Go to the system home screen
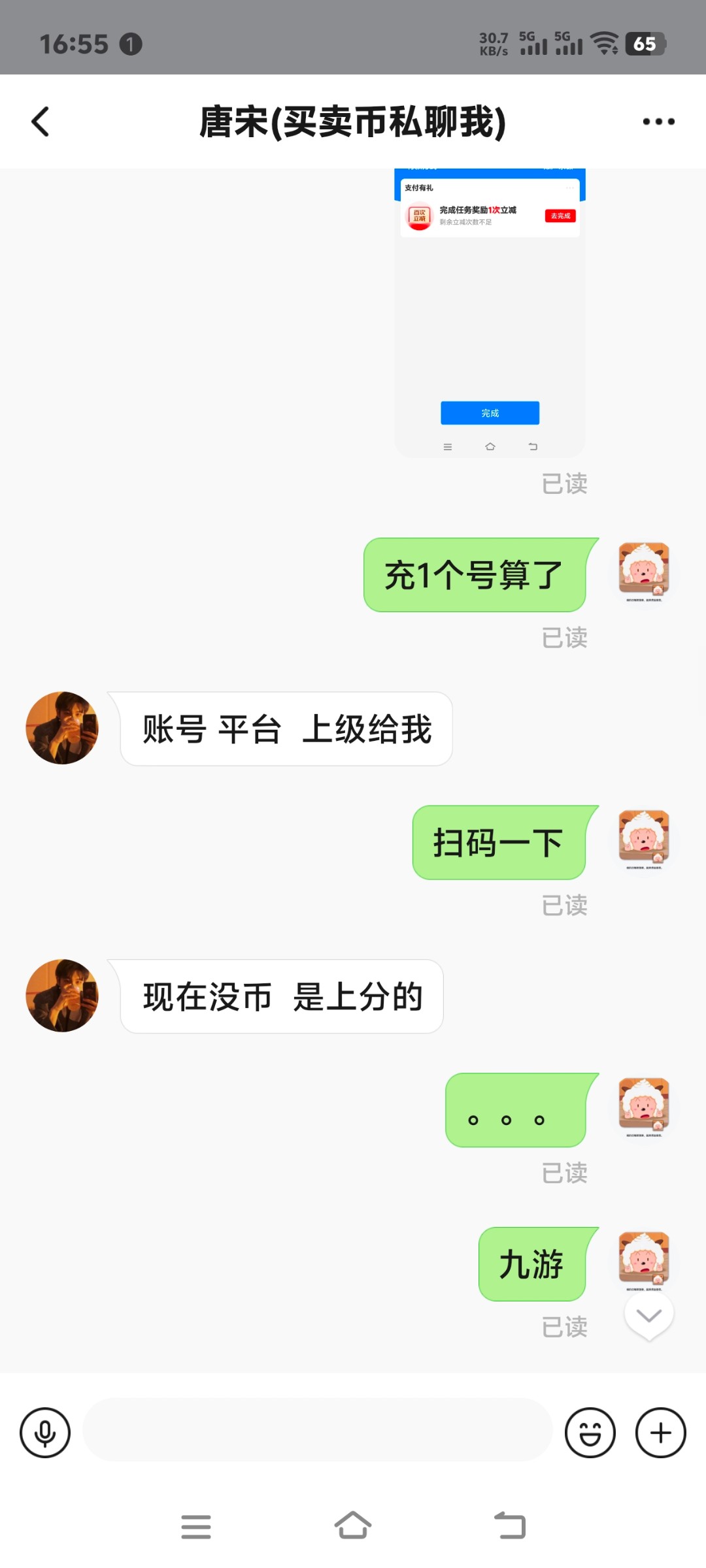This screenshot has width=706, height=1568. tap(353, 1526)
